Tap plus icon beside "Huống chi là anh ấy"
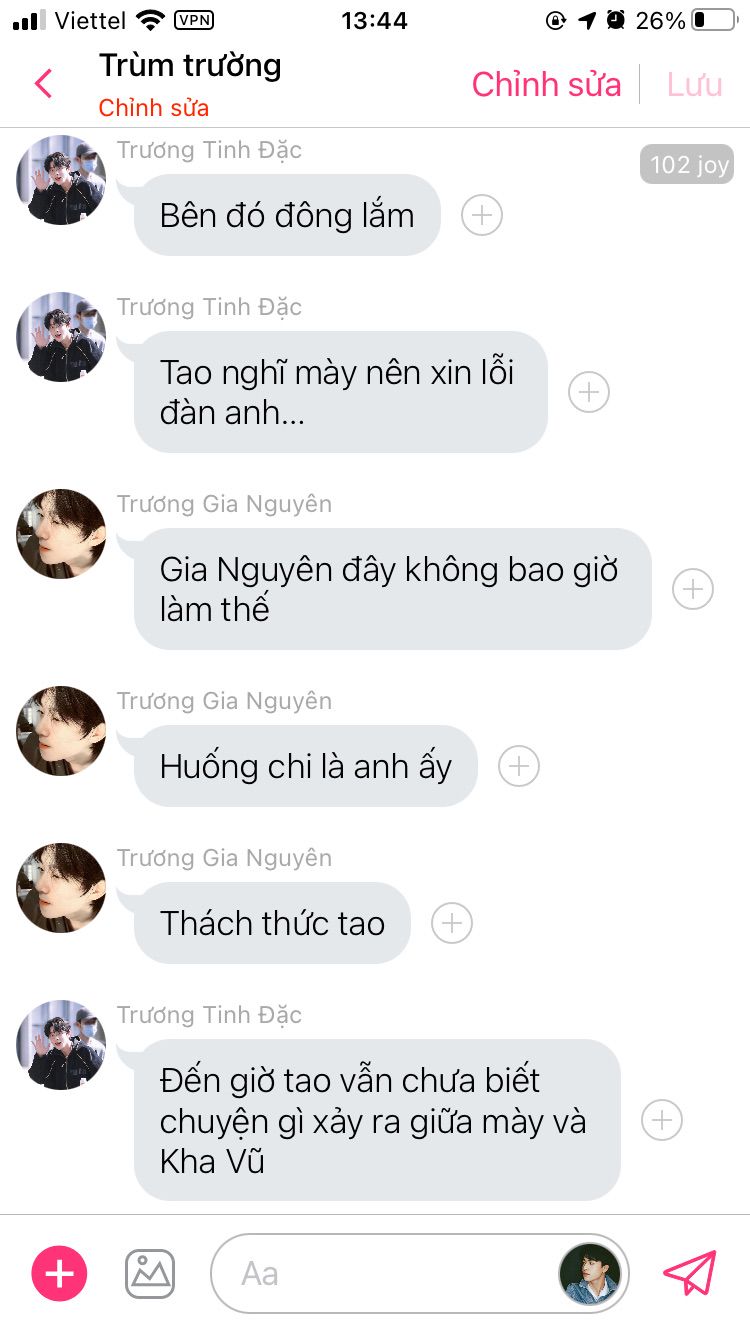The width and height of the screenshot is (750, 1334). 519,766
